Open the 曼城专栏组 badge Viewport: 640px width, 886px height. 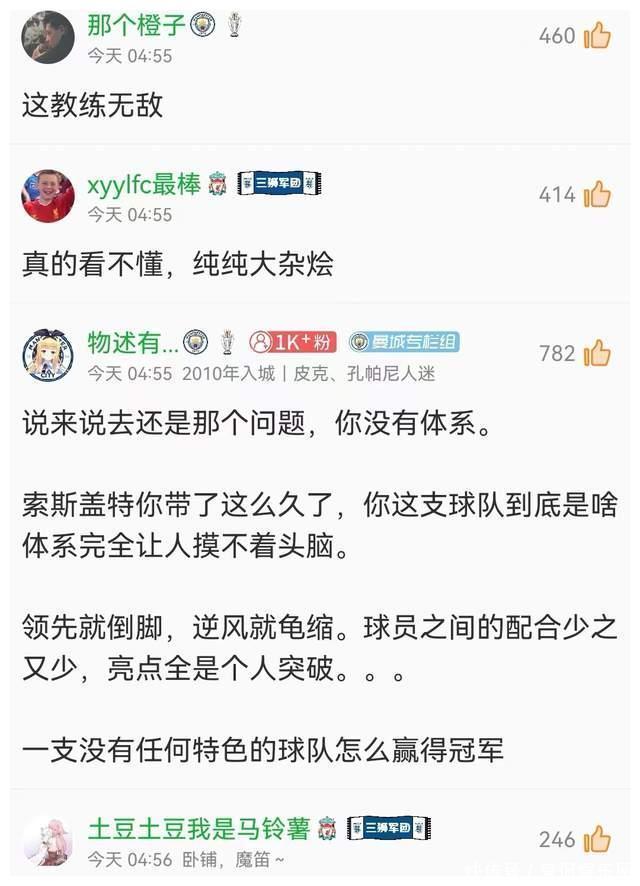click(x=403, y=343)
